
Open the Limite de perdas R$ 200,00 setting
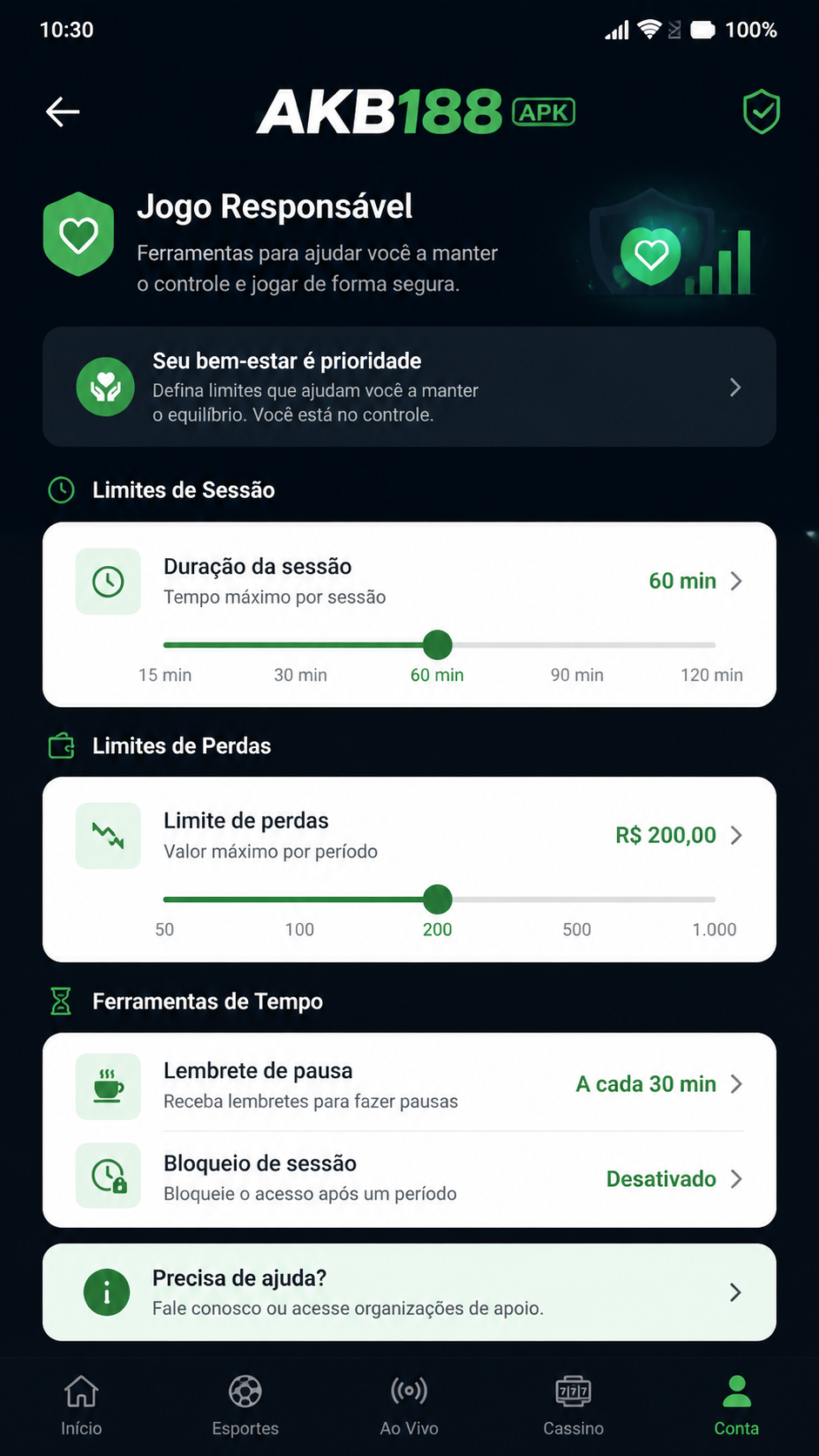pos(409,835)
